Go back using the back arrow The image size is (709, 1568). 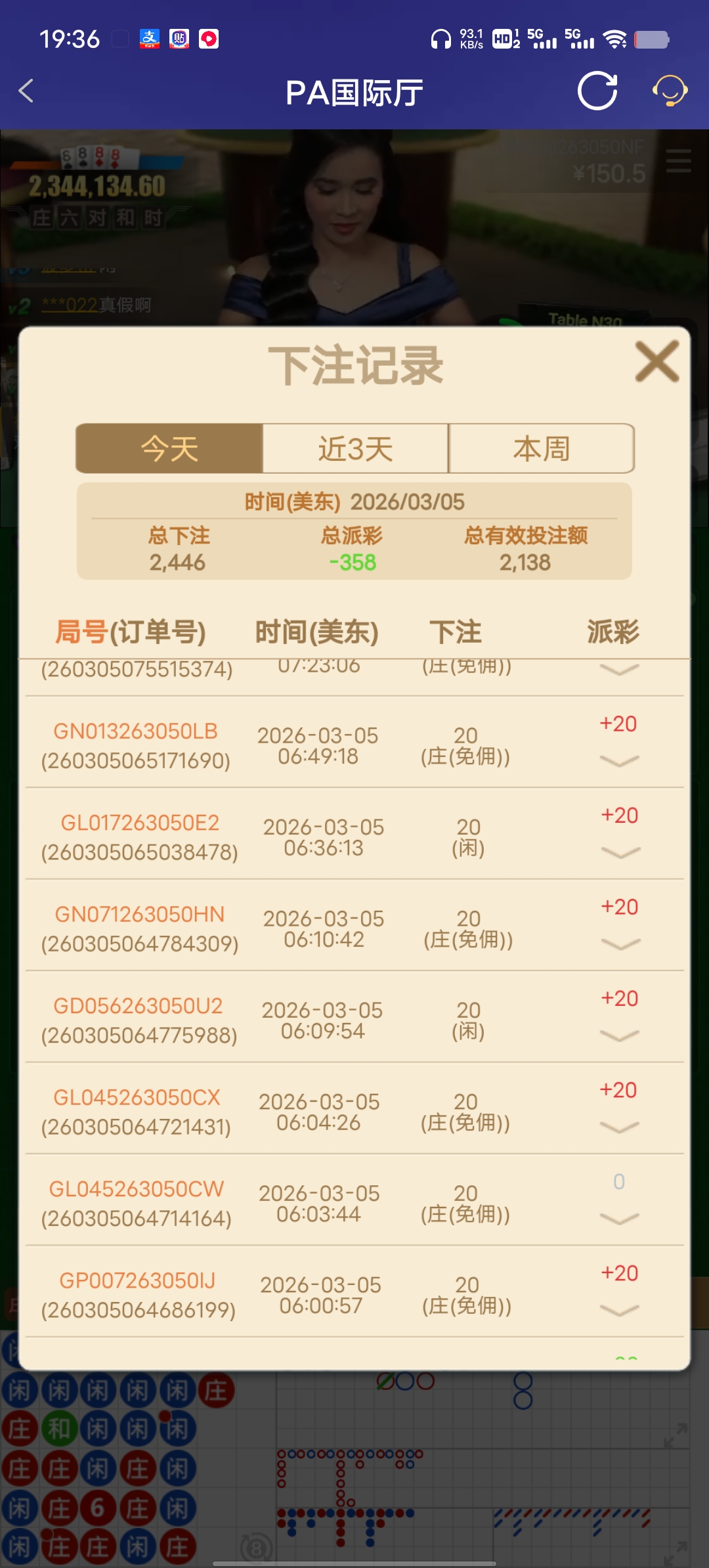[x=26, y=91]
